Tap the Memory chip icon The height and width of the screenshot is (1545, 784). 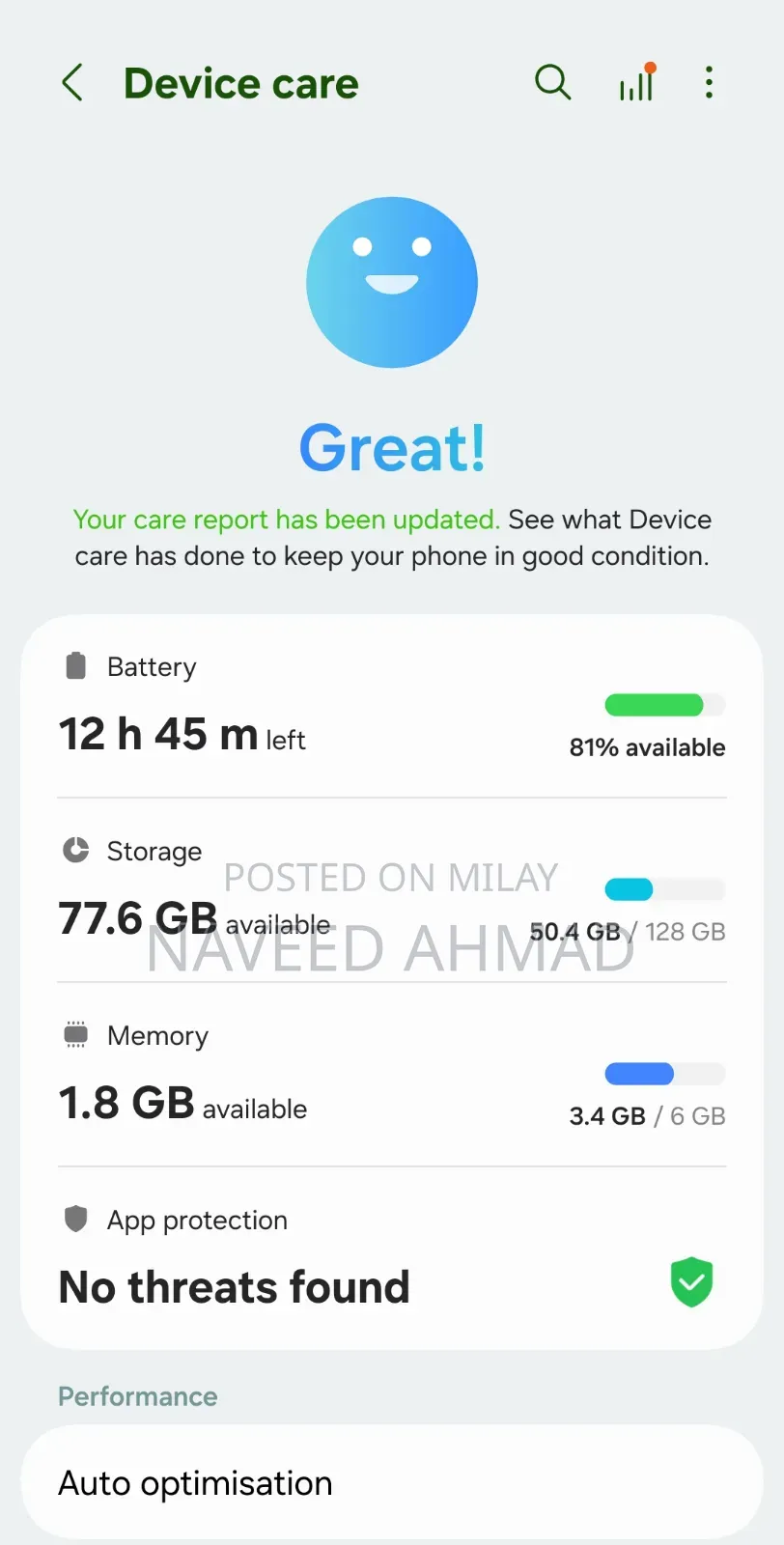pyautogui.click(x=75, y=1034)
